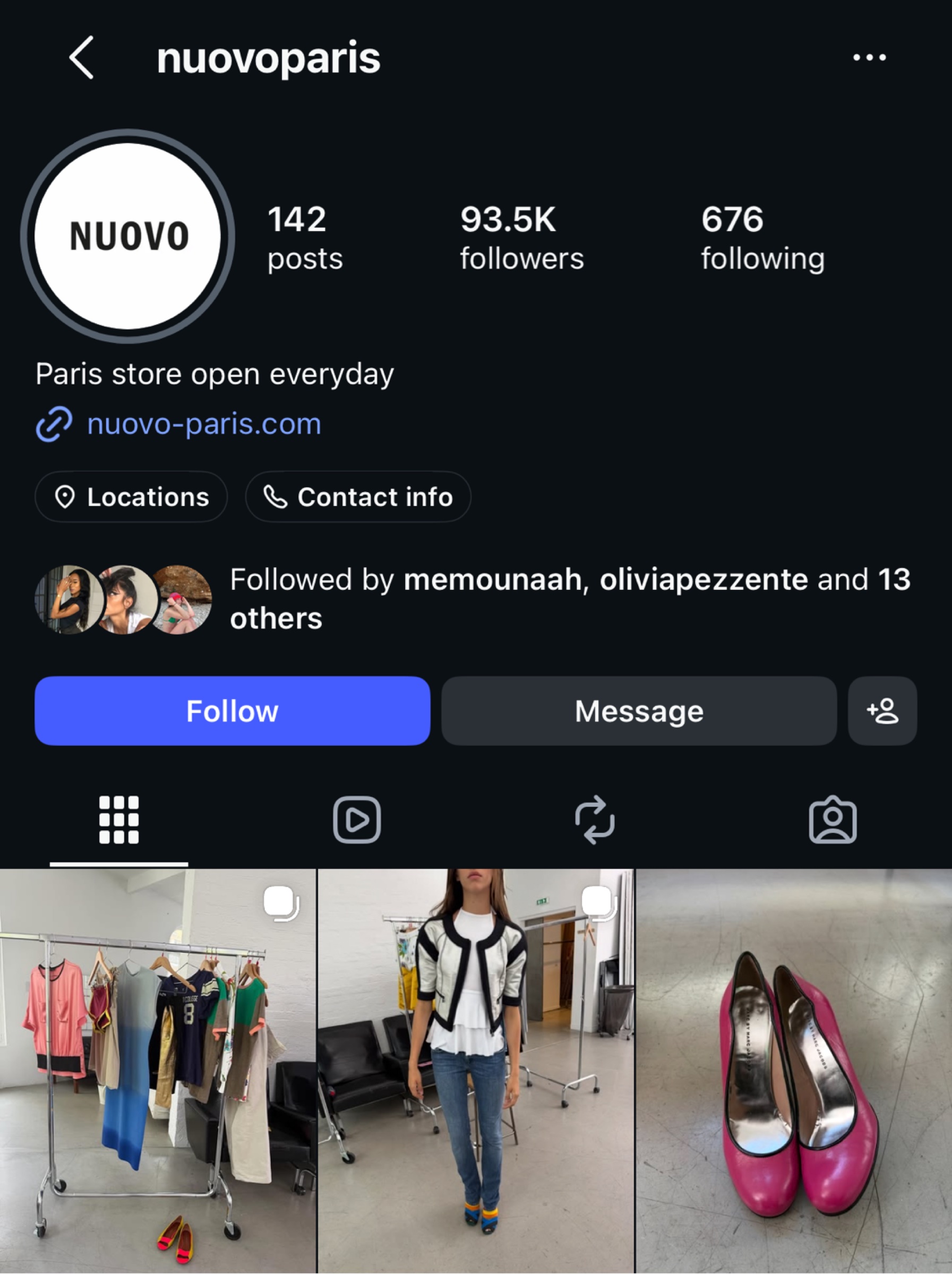Message nuovoparis
This screenshot has height=1274, width=952.
coord(639,711)
